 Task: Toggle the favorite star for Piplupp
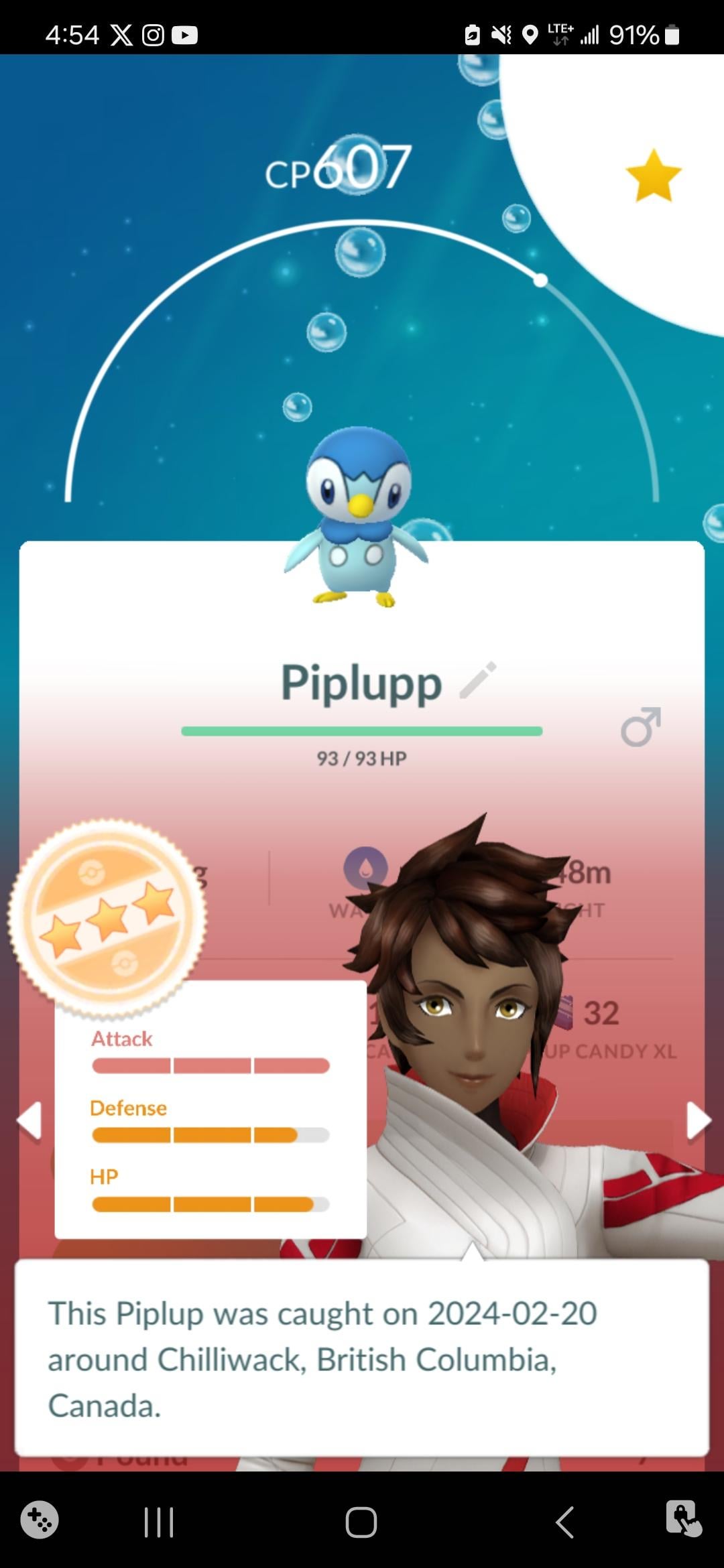coord(653,176)
